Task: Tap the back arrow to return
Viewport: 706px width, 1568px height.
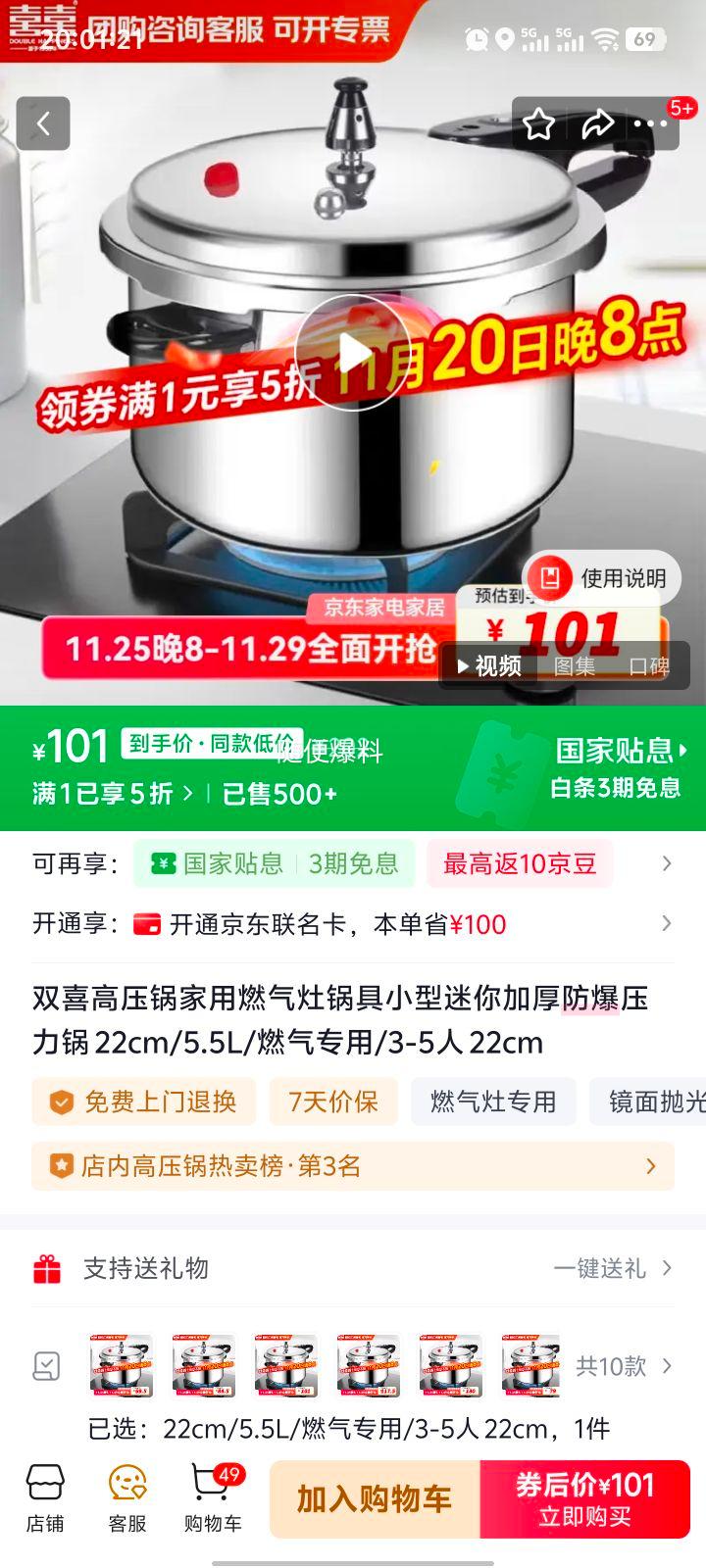Action: [x=43, y=123]
